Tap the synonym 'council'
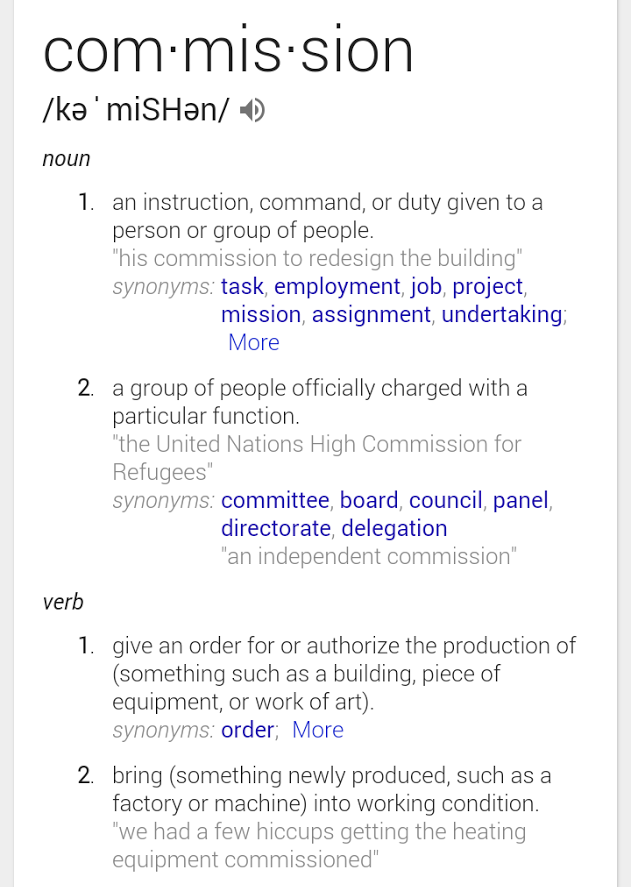Viewport: 631px width, 887px height. coord(446,500)
